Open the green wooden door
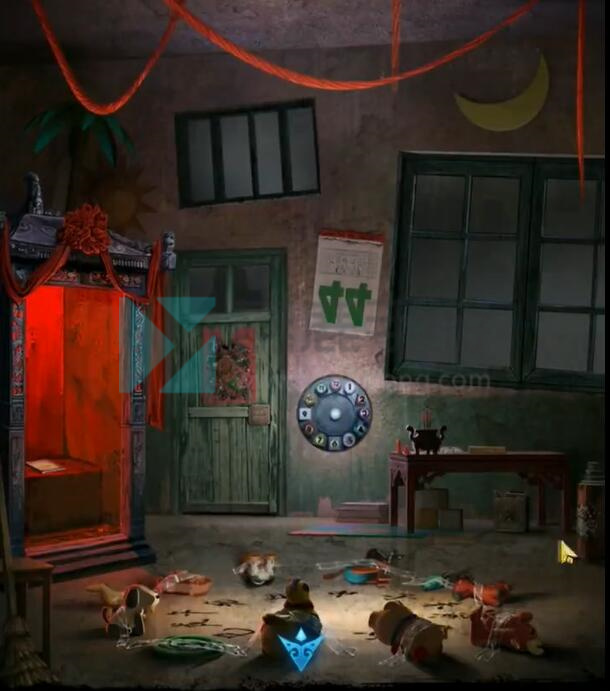Viewport: 610px width, 691px height. pos(231,400)
